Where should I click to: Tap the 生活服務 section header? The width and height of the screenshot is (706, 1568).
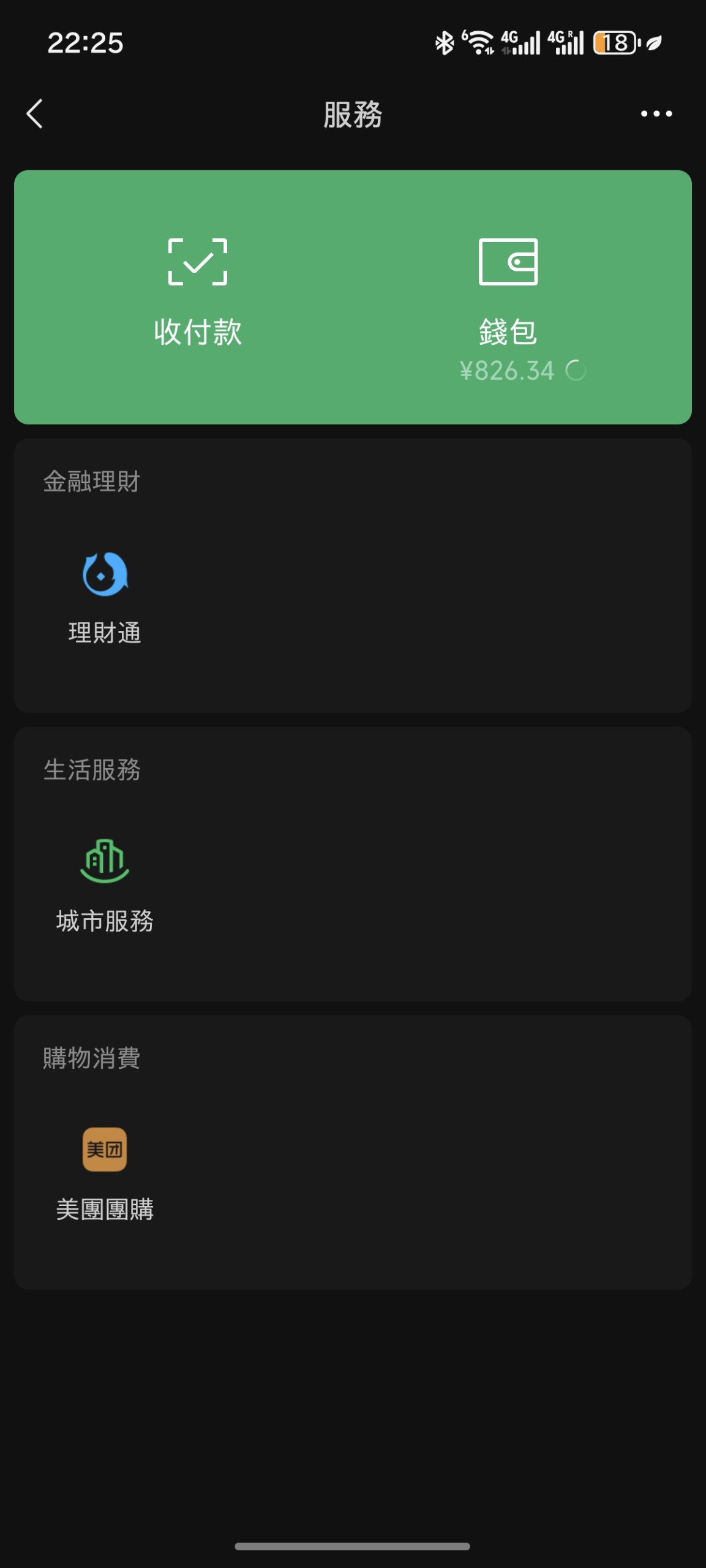pos(92,771)
